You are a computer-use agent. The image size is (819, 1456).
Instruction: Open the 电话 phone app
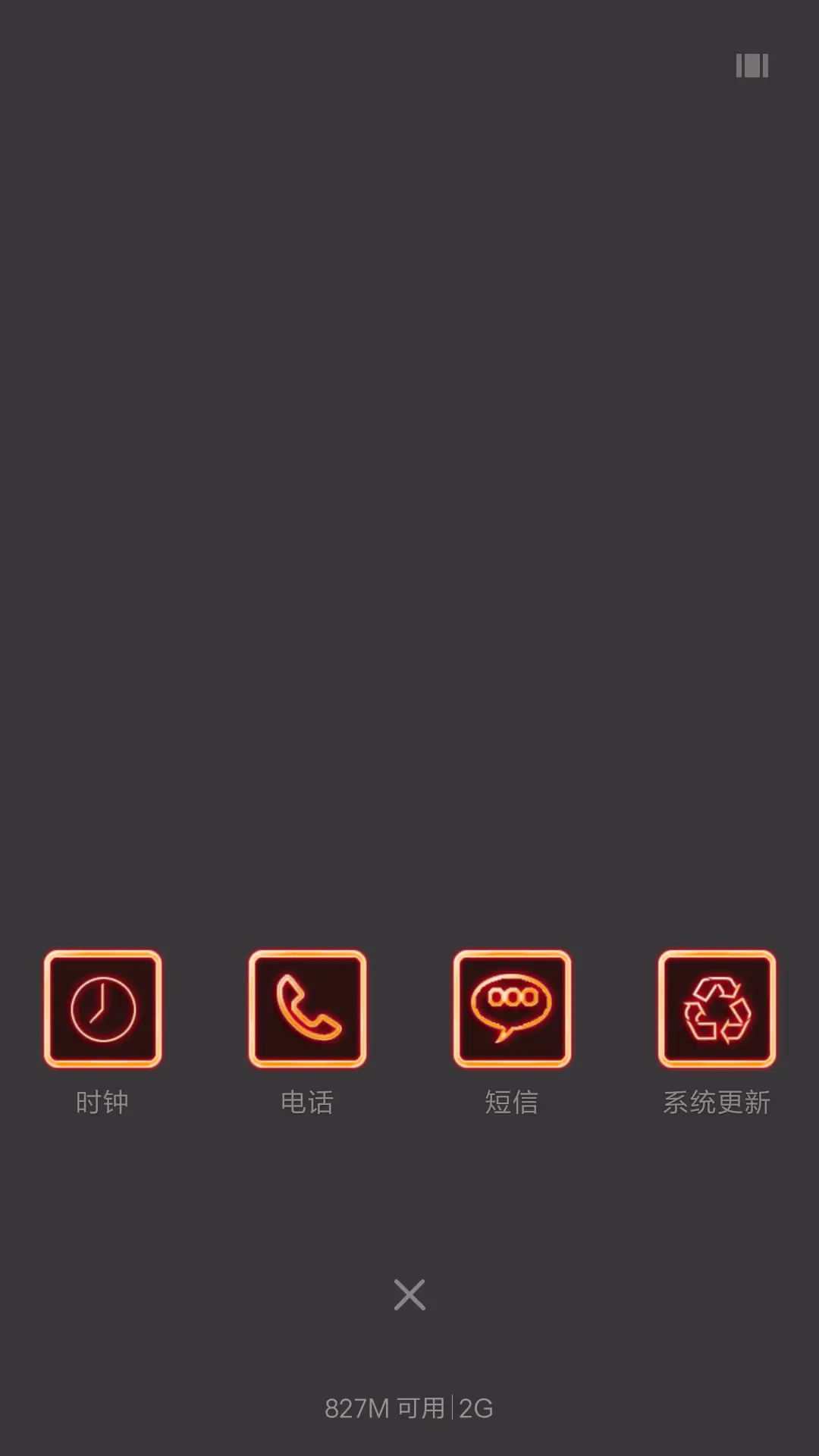307,1009
